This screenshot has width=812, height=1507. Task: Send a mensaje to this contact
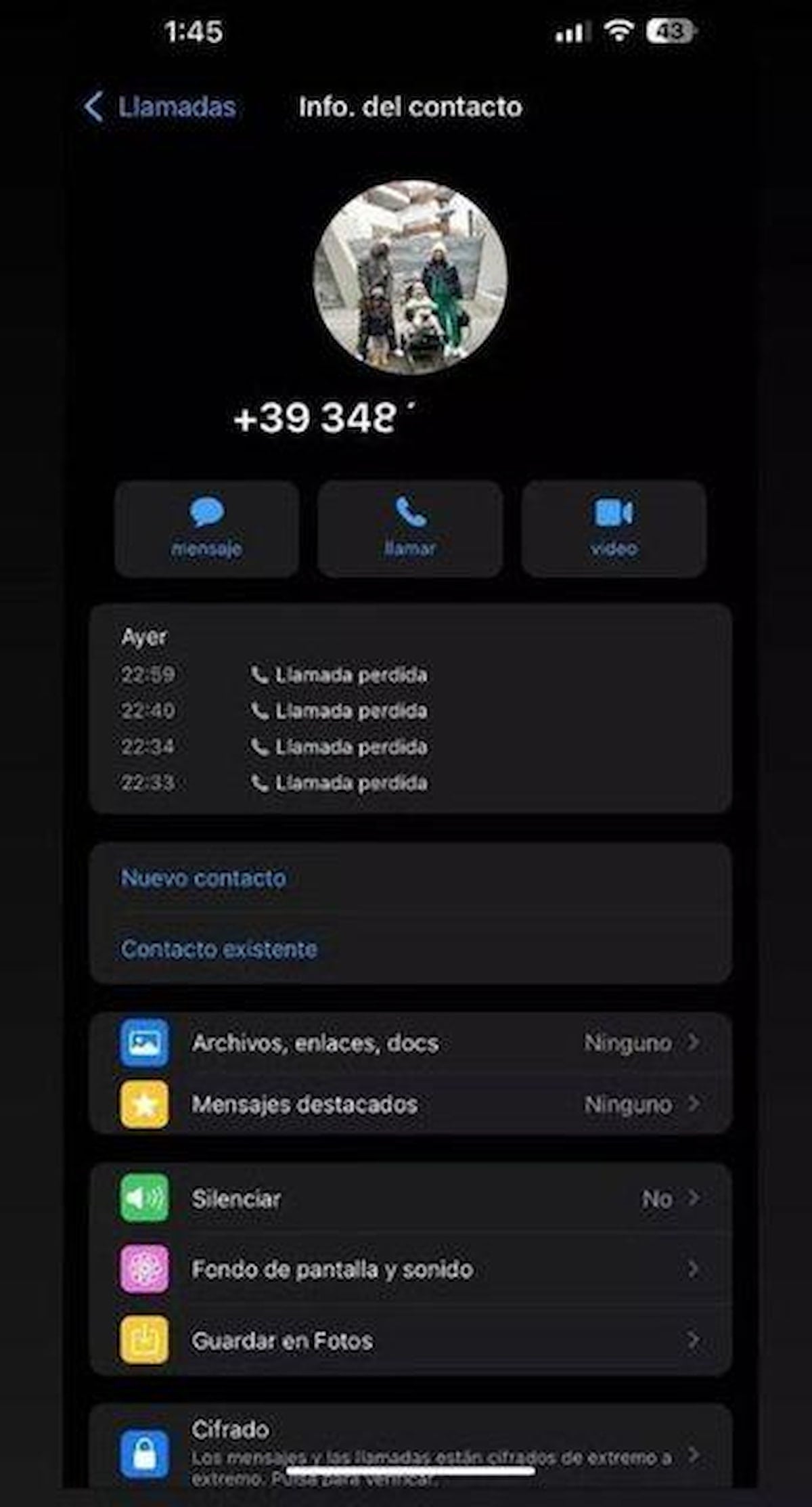[x=206, y=529]
